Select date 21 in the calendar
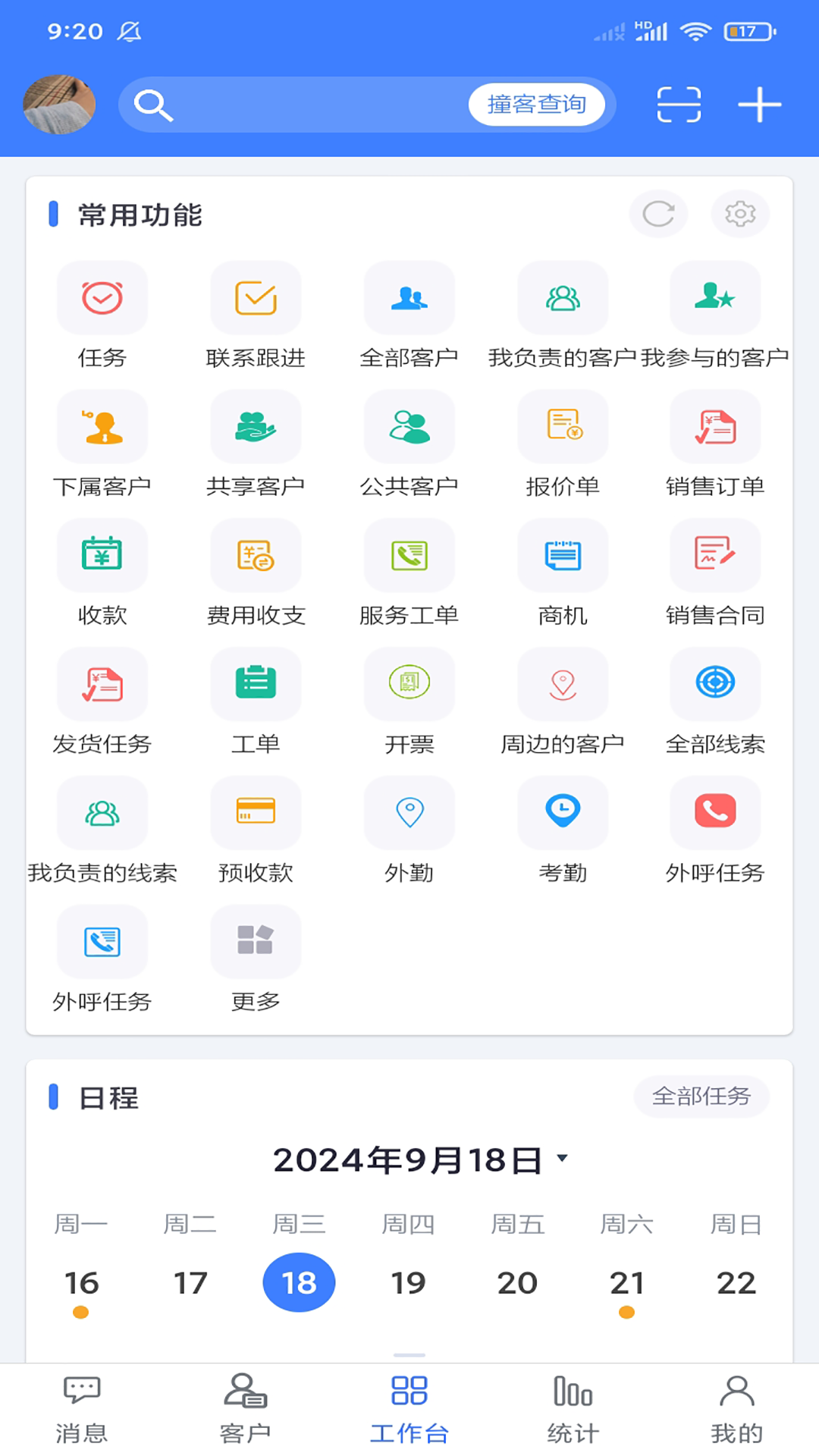819x1456 pixels. coord(626,1282)
